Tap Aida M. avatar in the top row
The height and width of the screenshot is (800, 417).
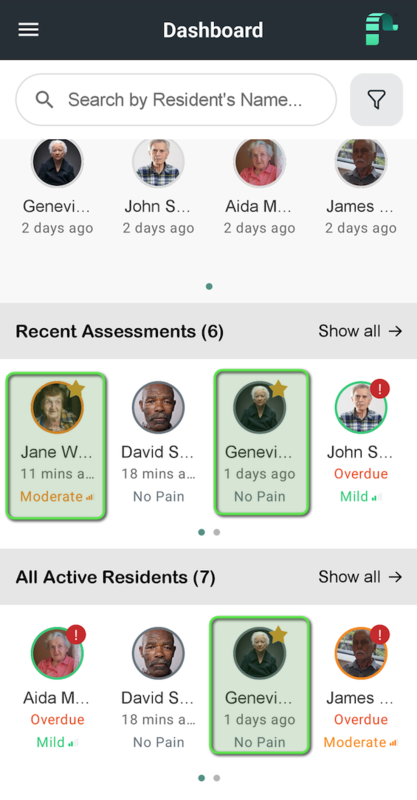[259, 162]
